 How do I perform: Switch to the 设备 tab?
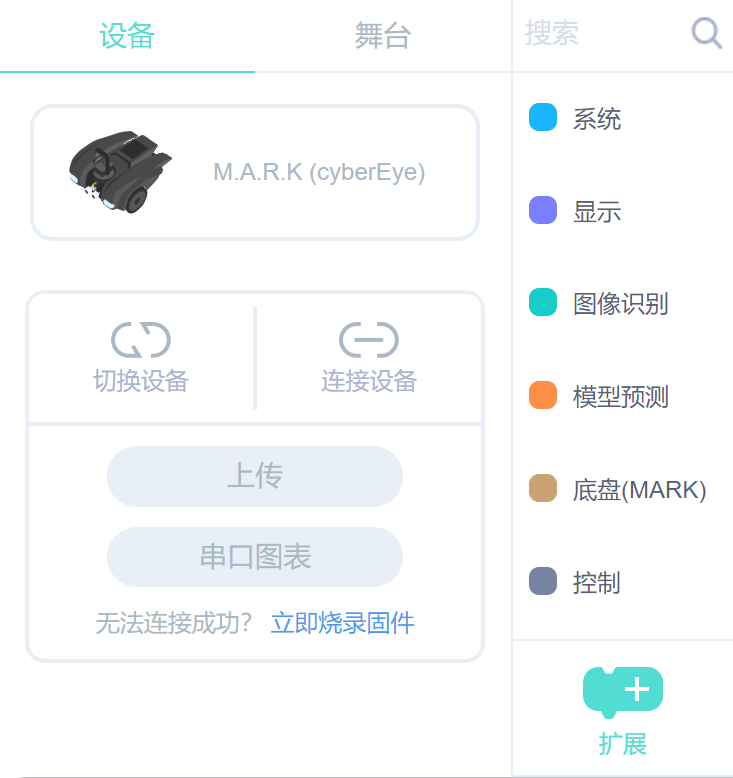tap(127, 37)
